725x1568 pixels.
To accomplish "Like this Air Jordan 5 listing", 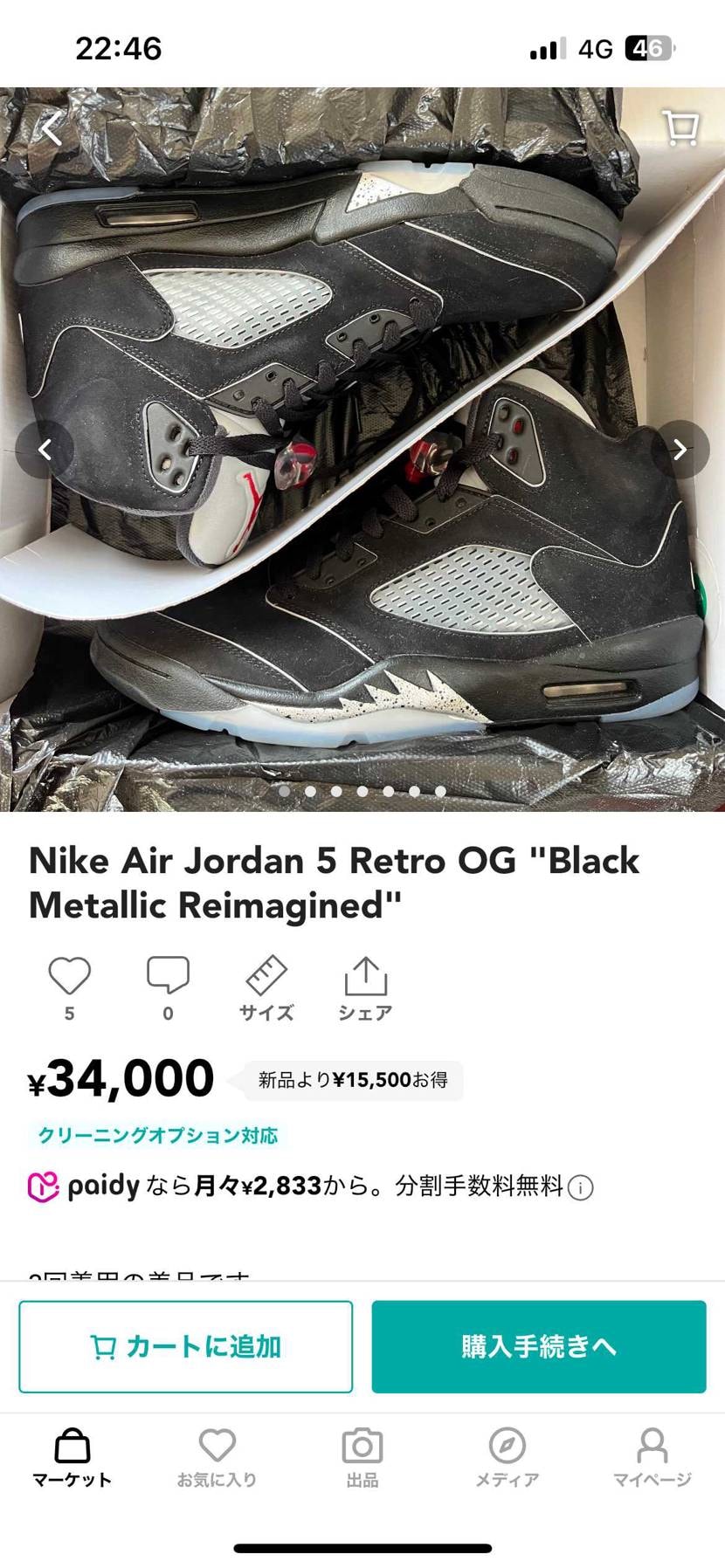I will pos(70,978).
